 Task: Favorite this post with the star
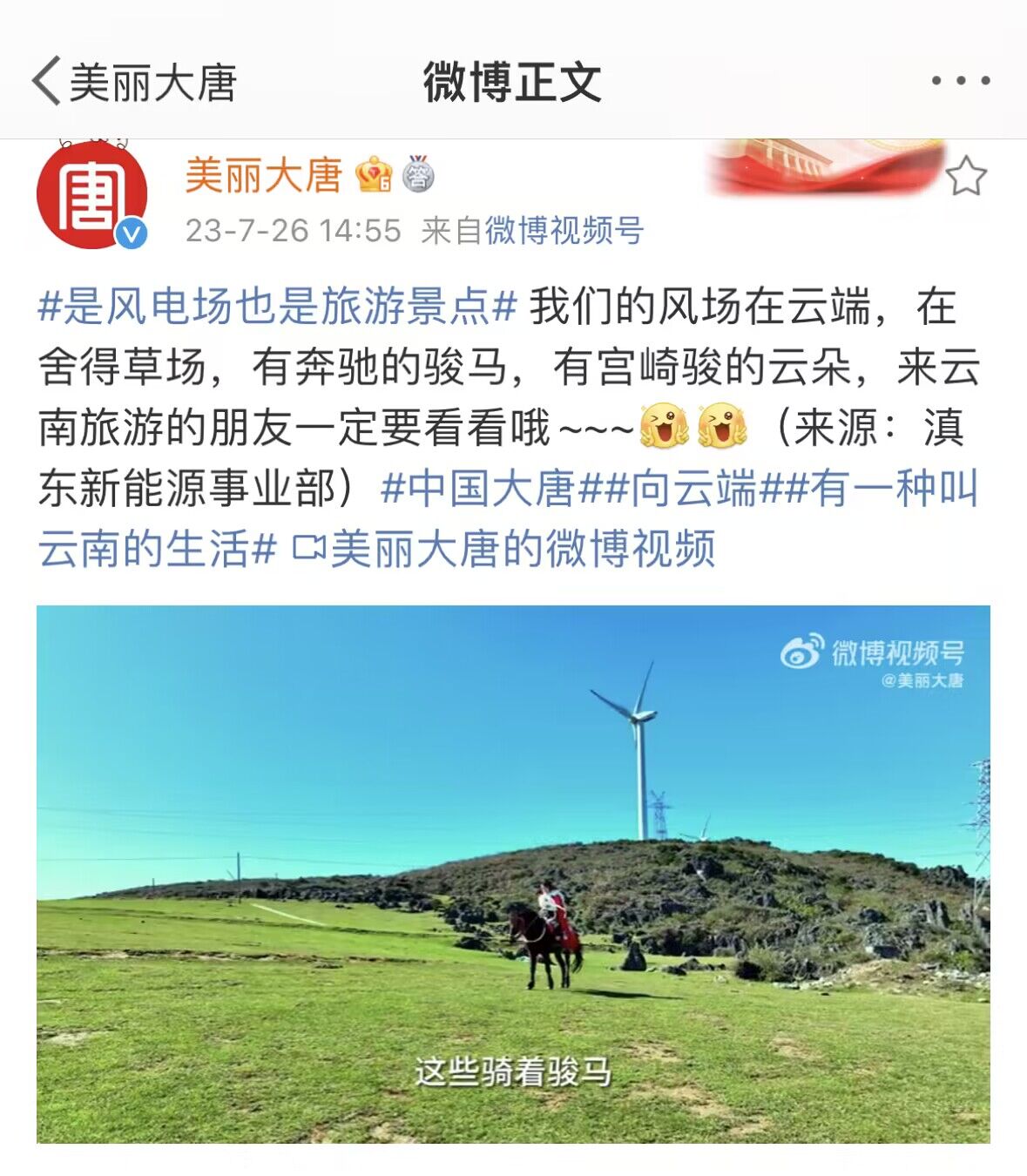[965, 177]
